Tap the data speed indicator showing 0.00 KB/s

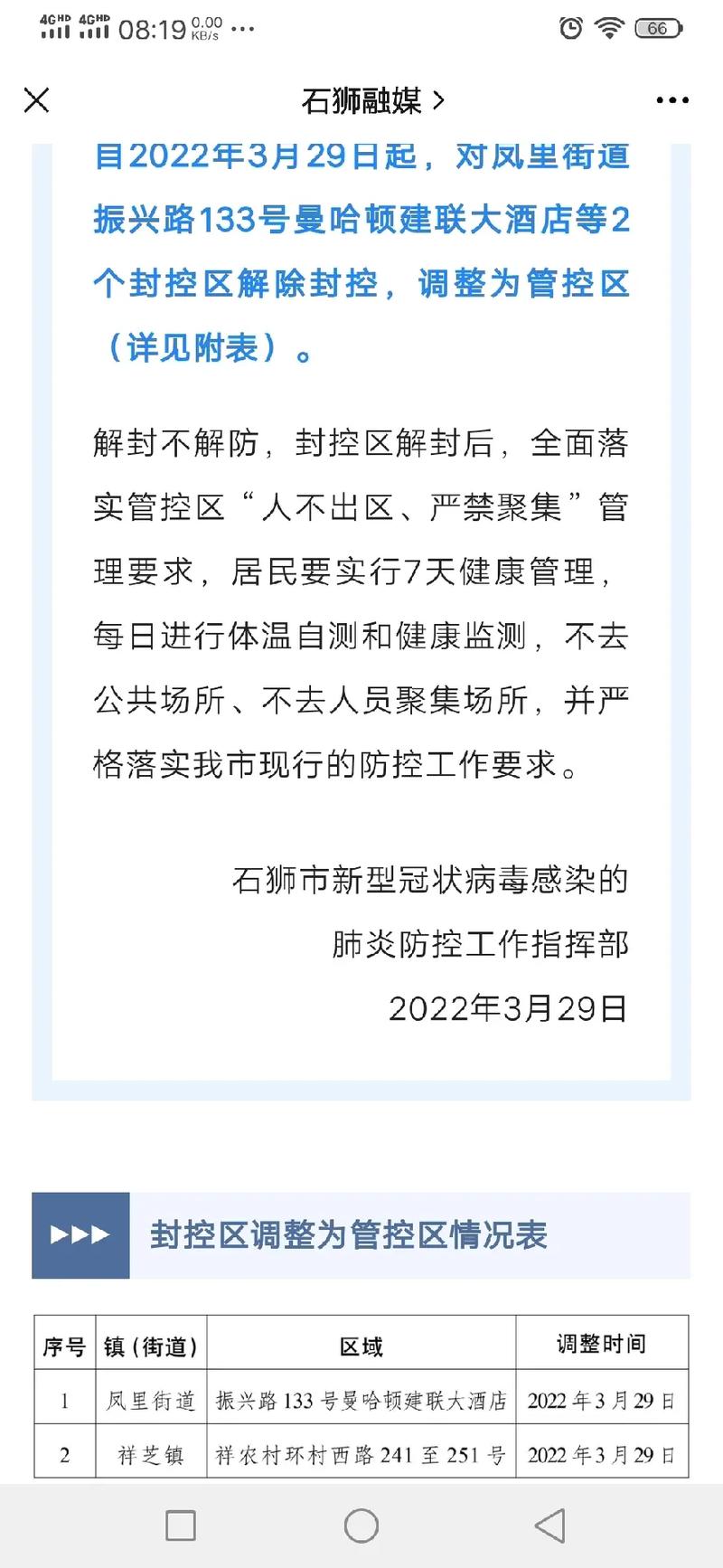click(x=201, y=24)
